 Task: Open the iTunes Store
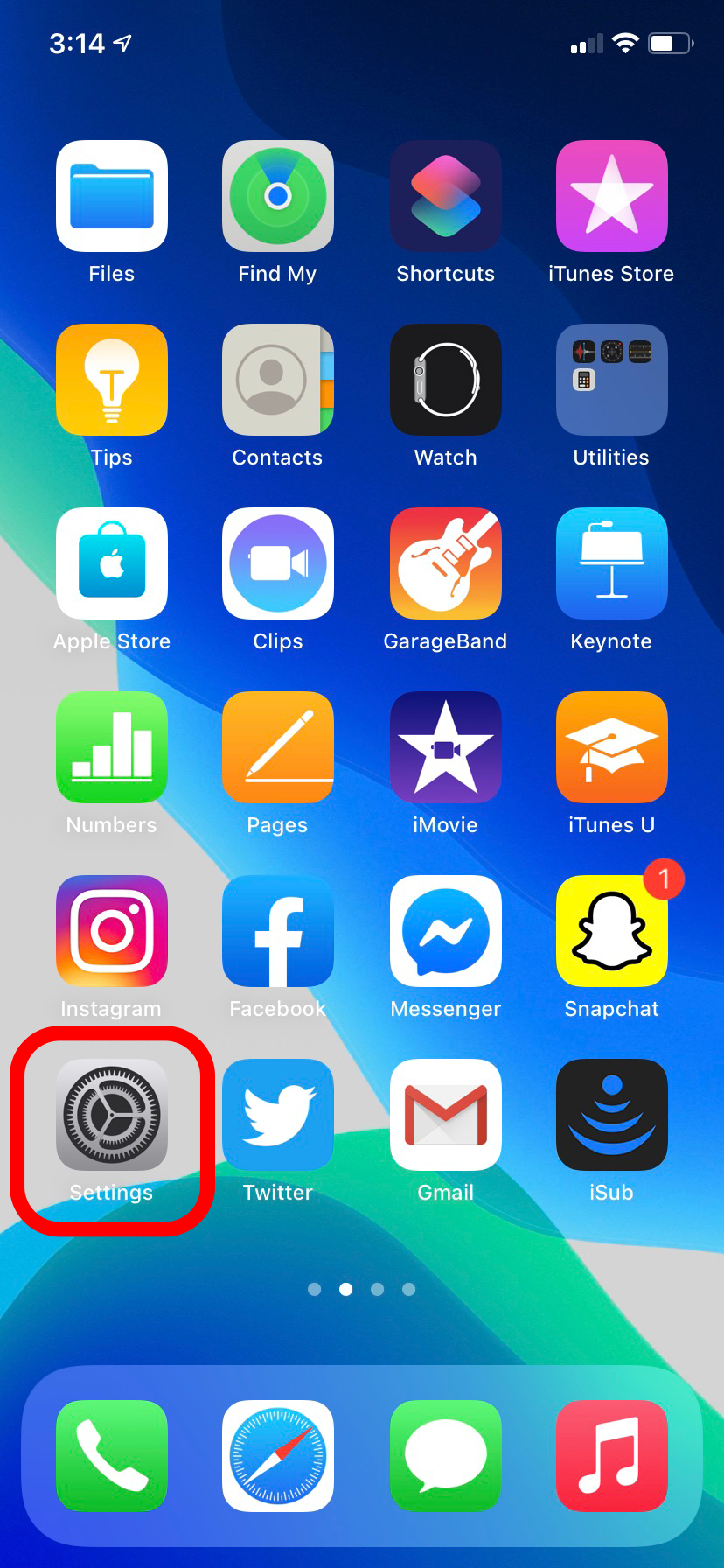[x=611, y=195]
